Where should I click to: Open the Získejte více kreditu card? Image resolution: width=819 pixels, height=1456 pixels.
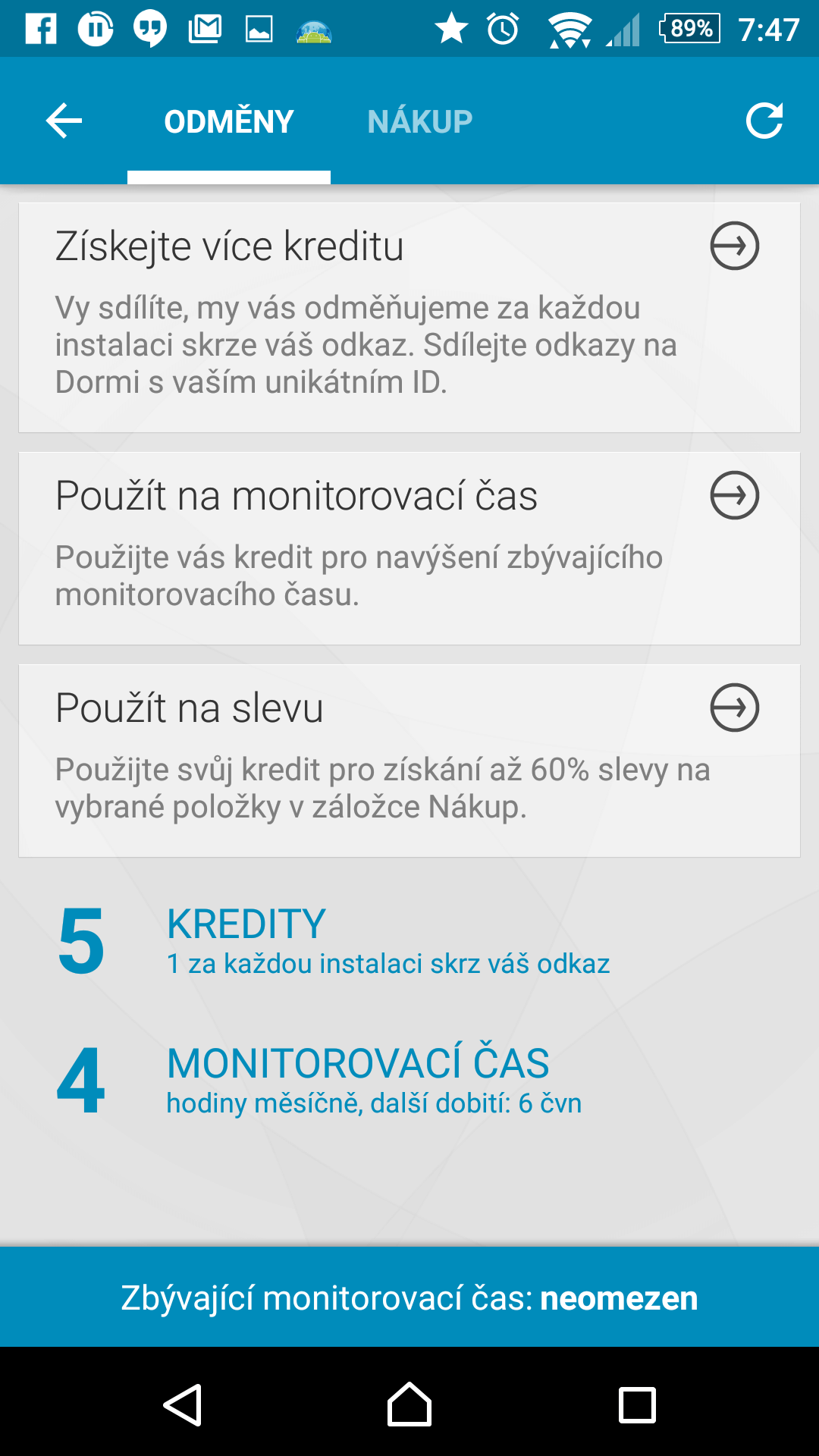409,318
